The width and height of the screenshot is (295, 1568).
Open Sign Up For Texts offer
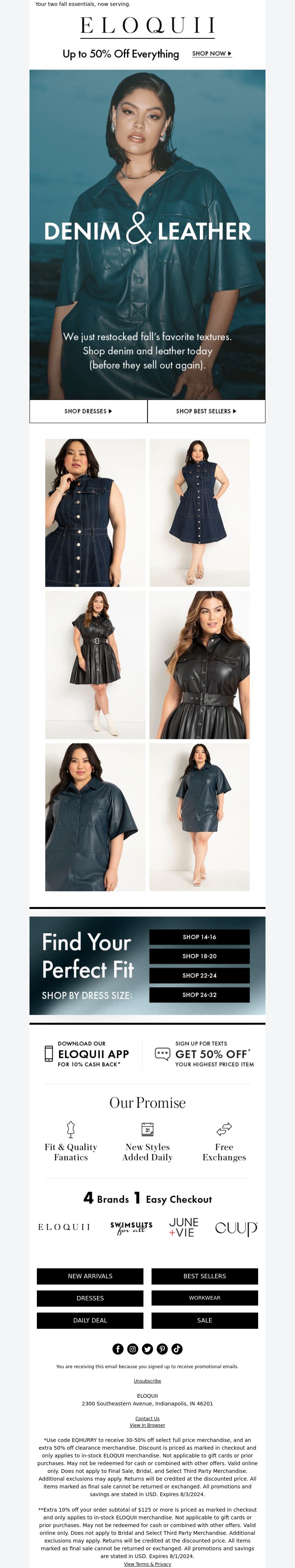204,1054
